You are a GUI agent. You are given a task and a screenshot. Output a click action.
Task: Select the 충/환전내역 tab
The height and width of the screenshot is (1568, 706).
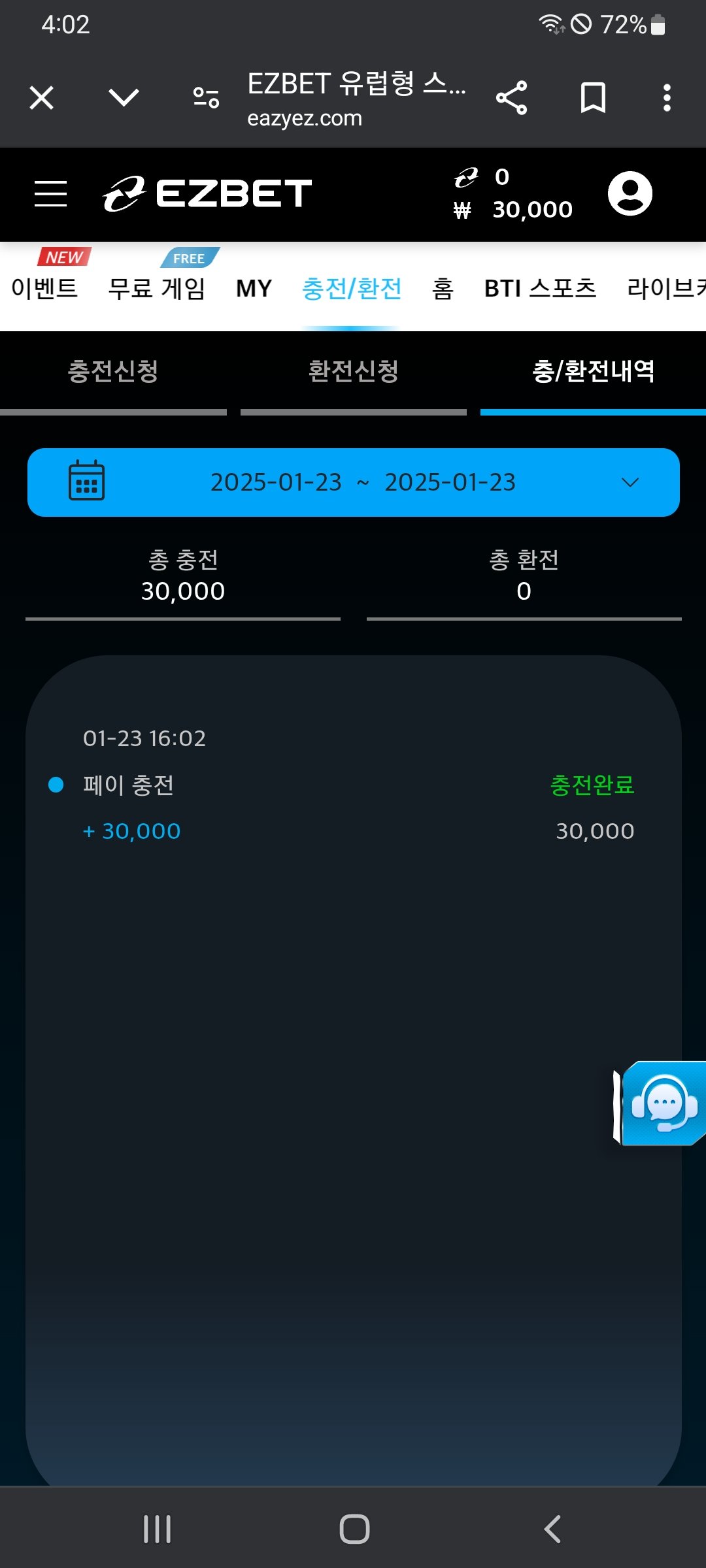coord(594,371)
